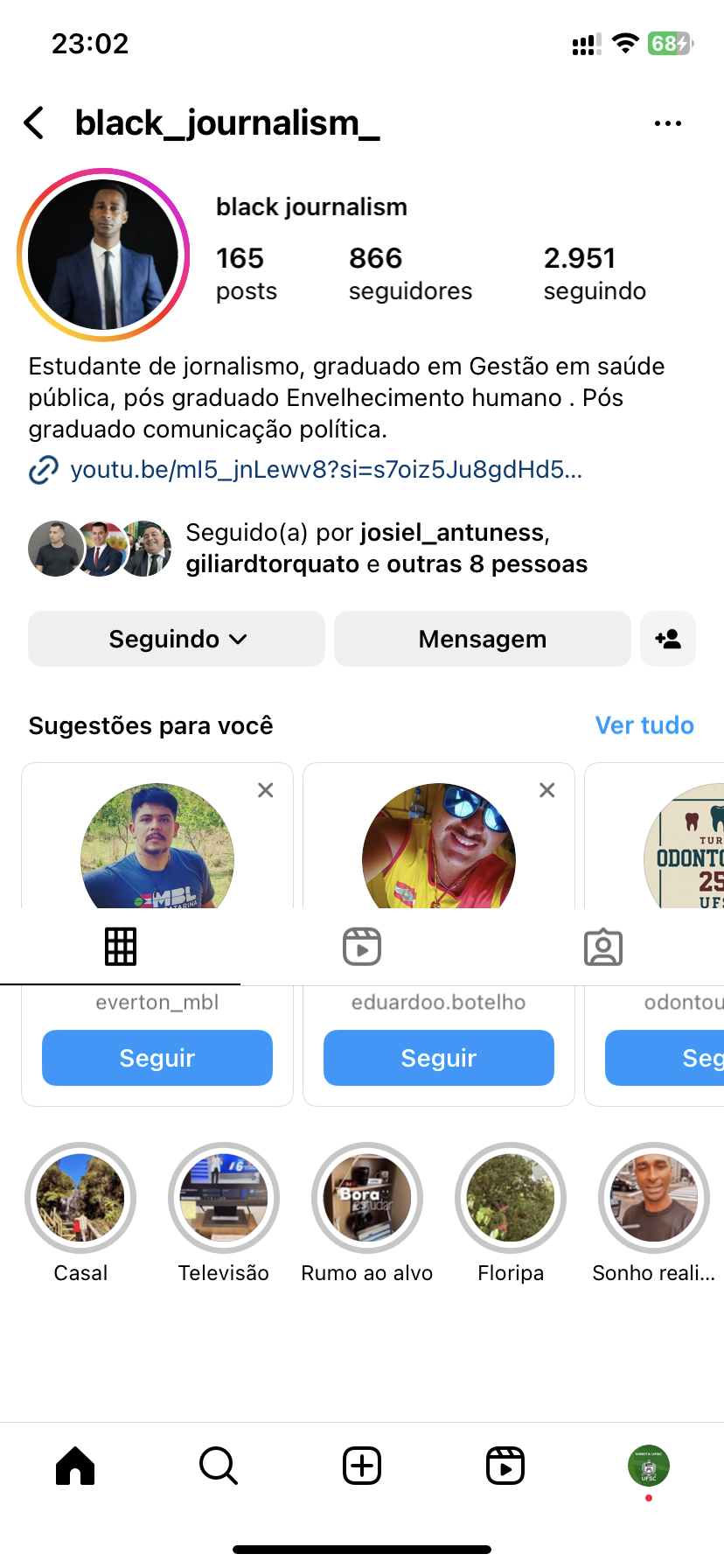Open the three-dot overflow menu
The height and width of the screenshot is (1568, 724).
(667, 123)
